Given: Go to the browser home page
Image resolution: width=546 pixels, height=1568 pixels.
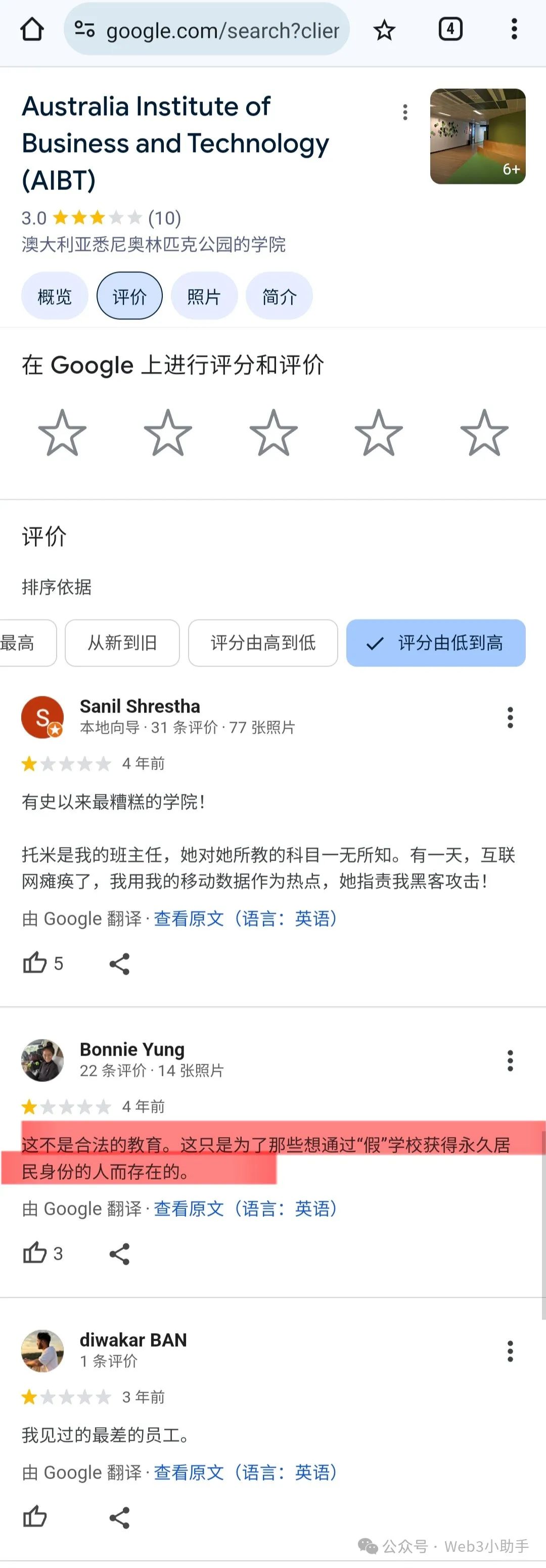Looking at the screenshot, I should pos(32,29).
